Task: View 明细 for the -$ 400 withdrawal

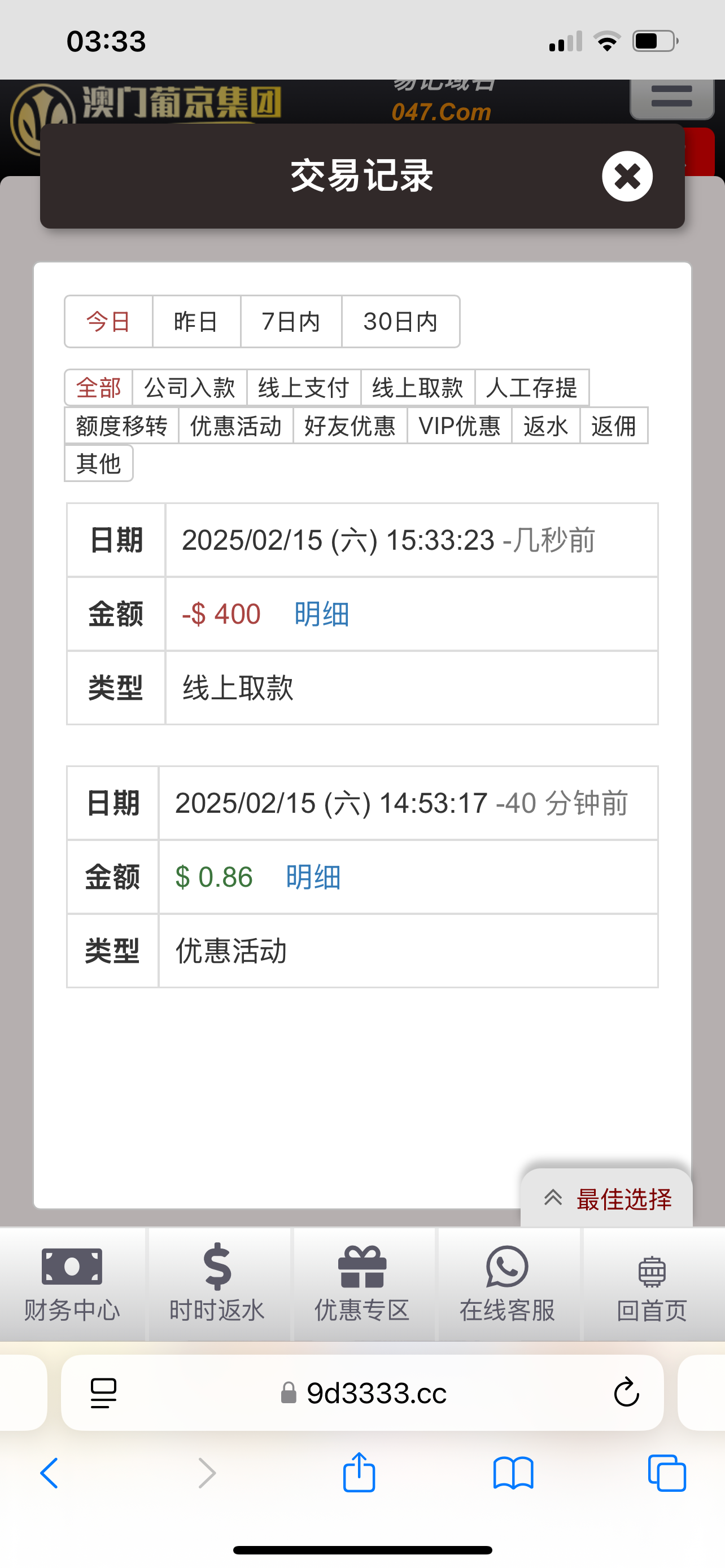Action: [x=321, y=614]
